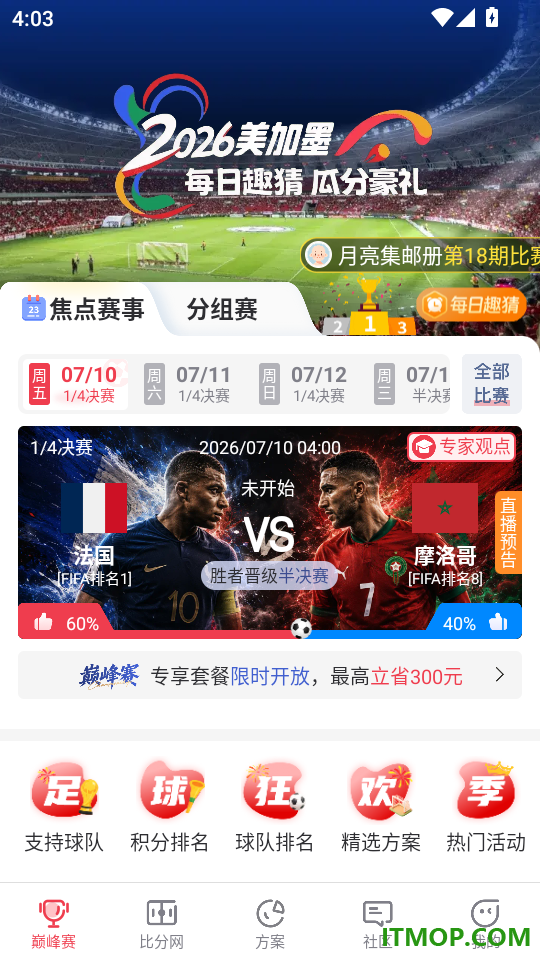The width and height of the screenshot is (540, 960).
Task: Open 专家观点 on the match card
Action: pyautogui.click(x=462, y=447)
